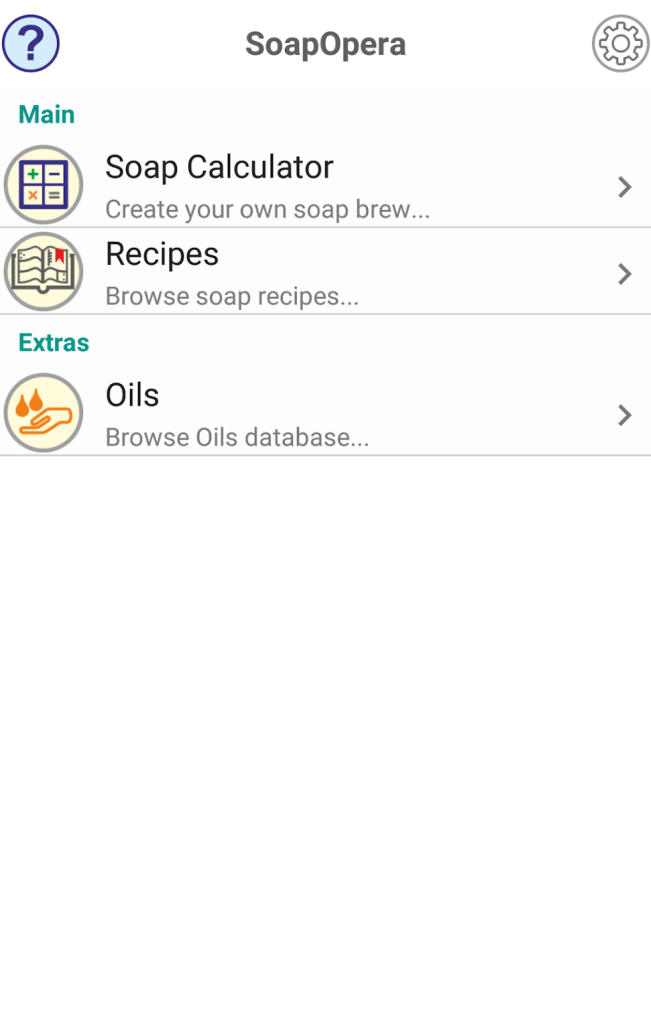
Task: Open the help question mark icon
Action: coord(31,44)
